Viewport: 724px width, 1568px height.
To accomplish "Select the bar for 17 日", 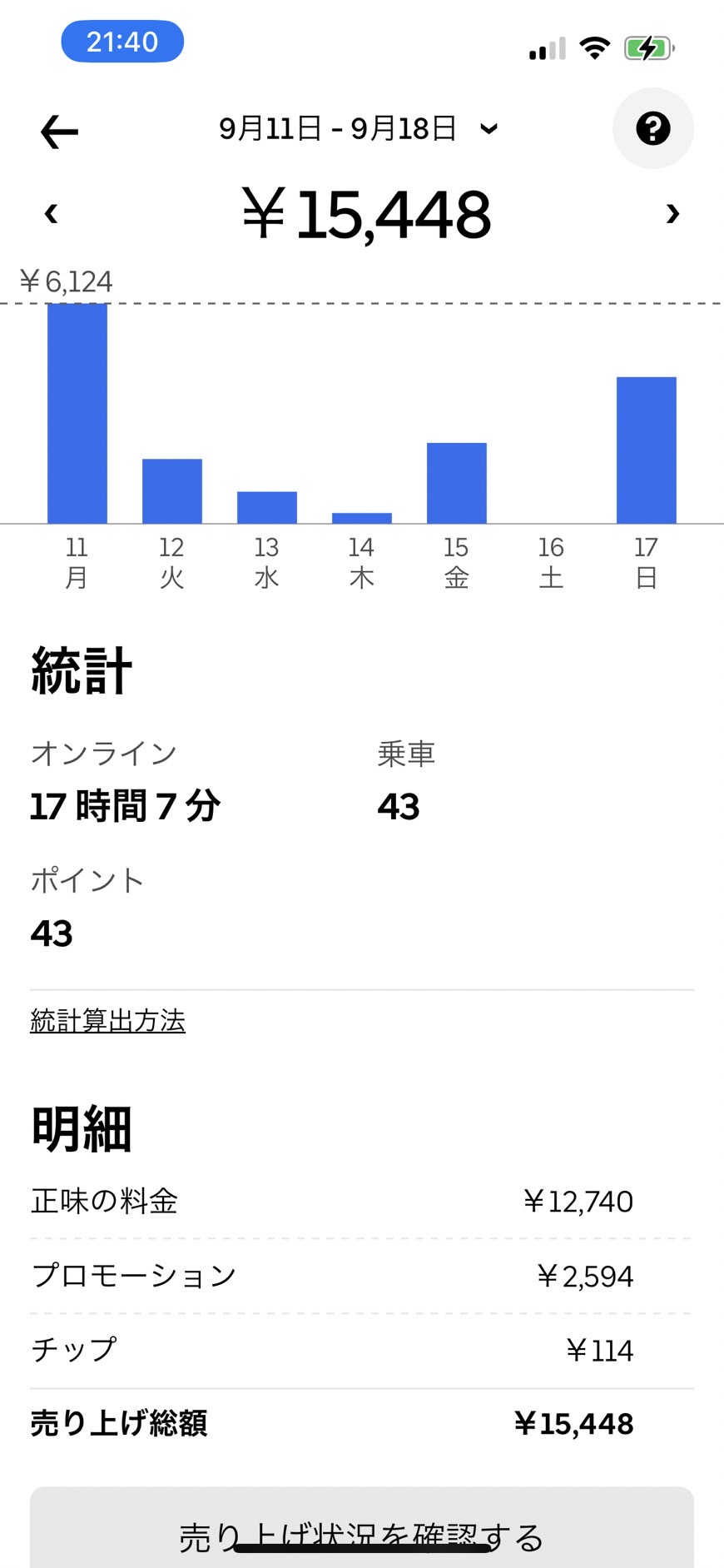I will click(646, 450).
